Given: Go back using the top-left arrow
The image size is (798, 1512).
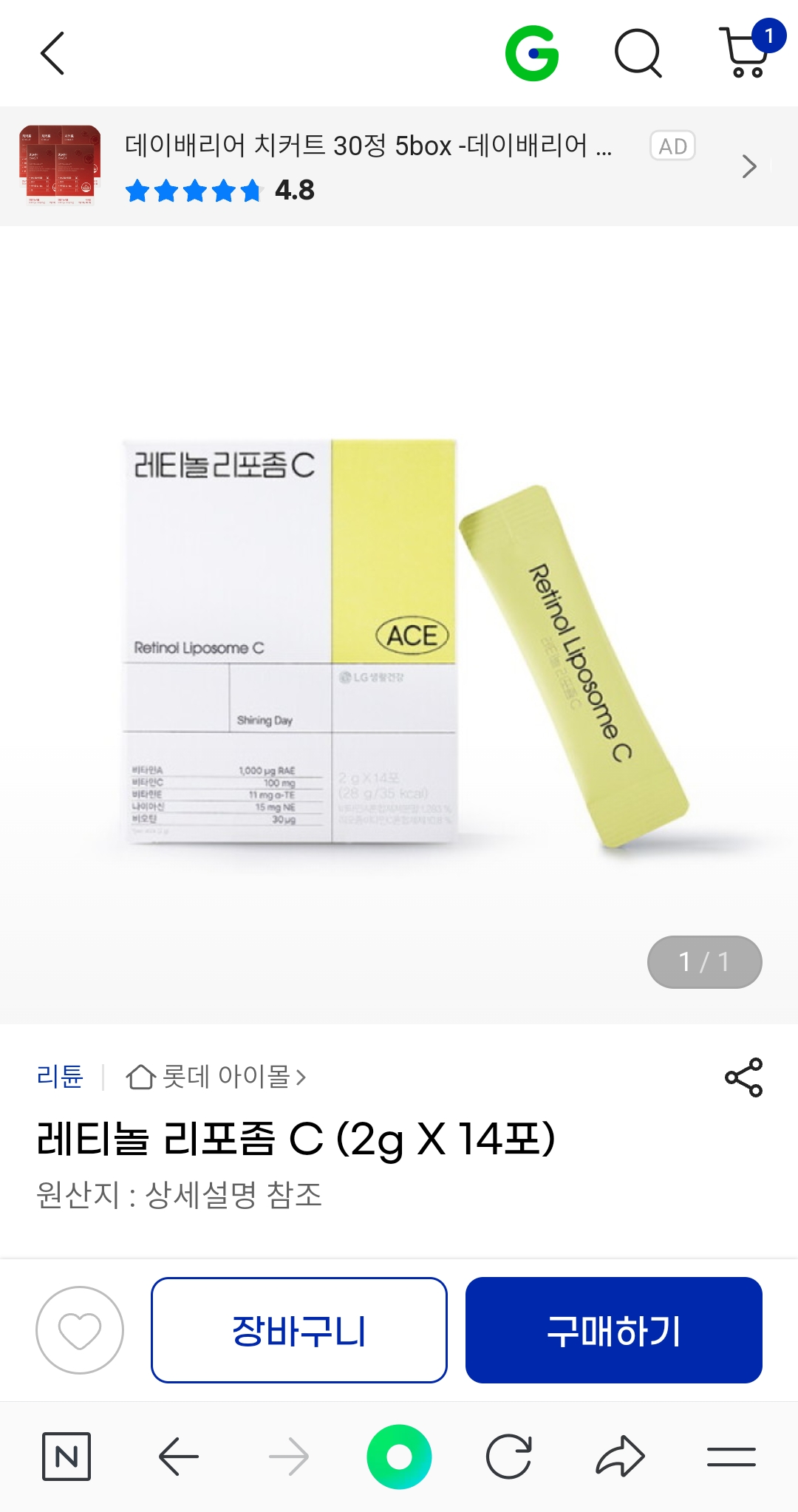Looking at the screenshot, I should click(52, 53).
